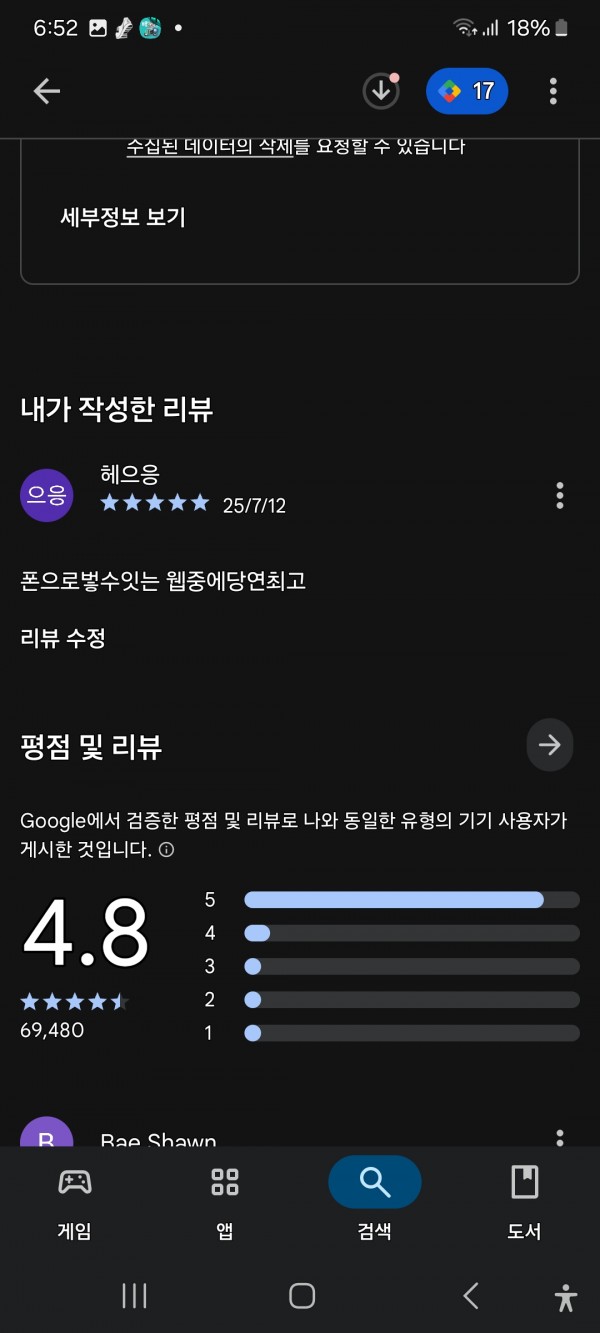Open all ratings via 평점 및 리뷰 arrow
This screenshot has height=1333, width=600.
coord(550,745)
